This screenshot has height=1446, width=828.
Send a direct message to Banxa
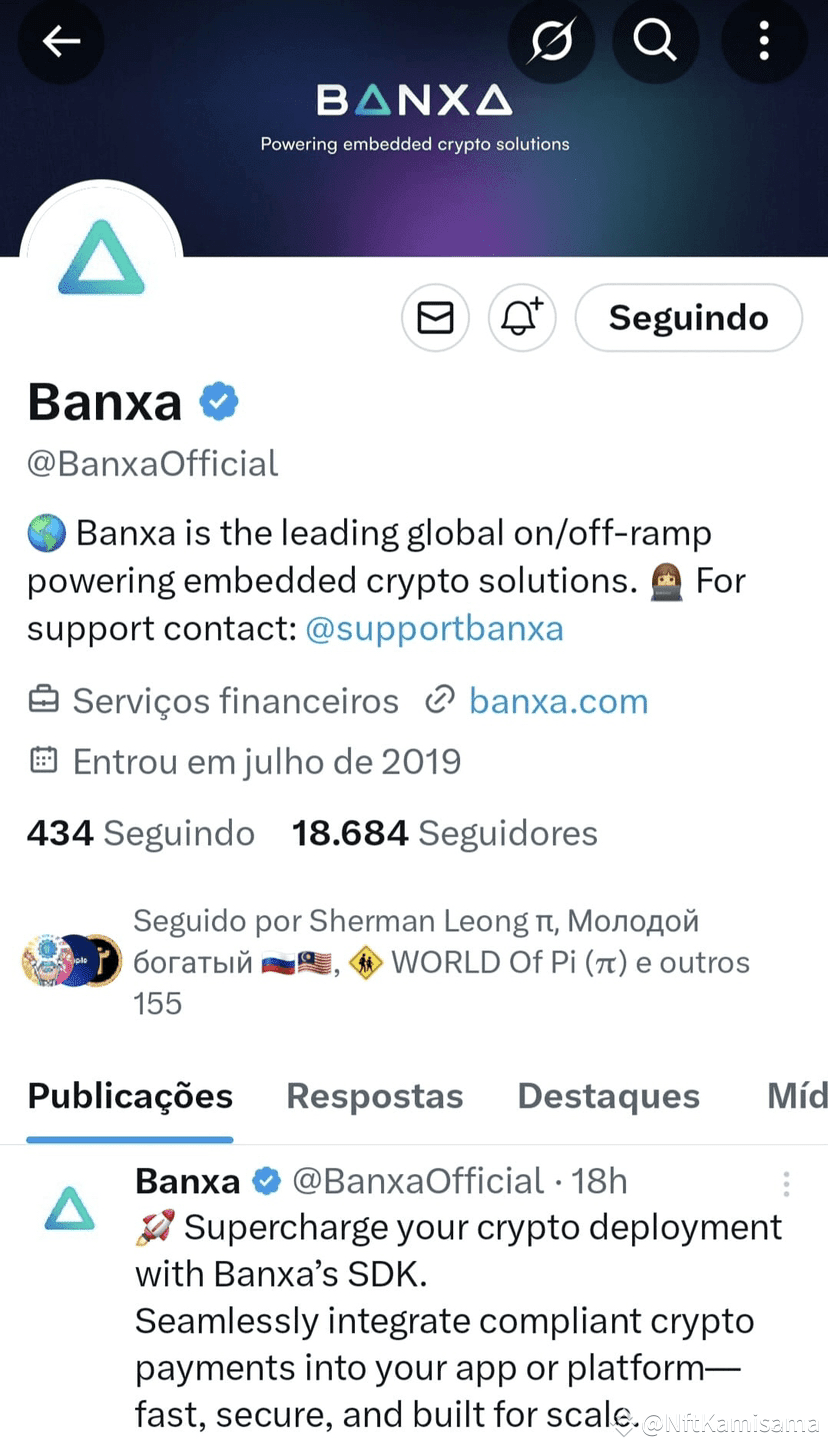click(x=435, y=318)
